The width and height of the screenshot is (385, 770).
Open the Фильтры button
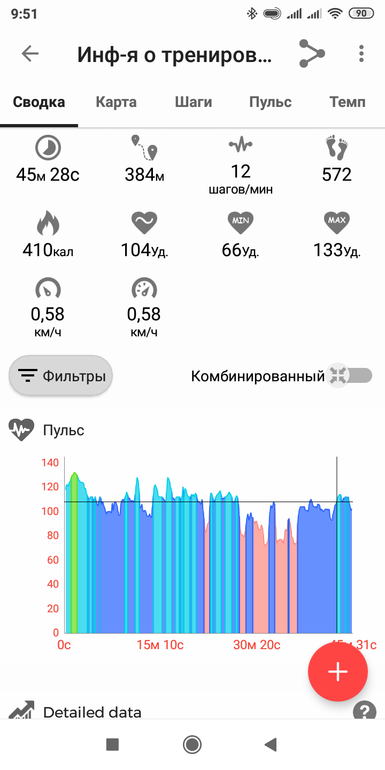pos(61,376)
